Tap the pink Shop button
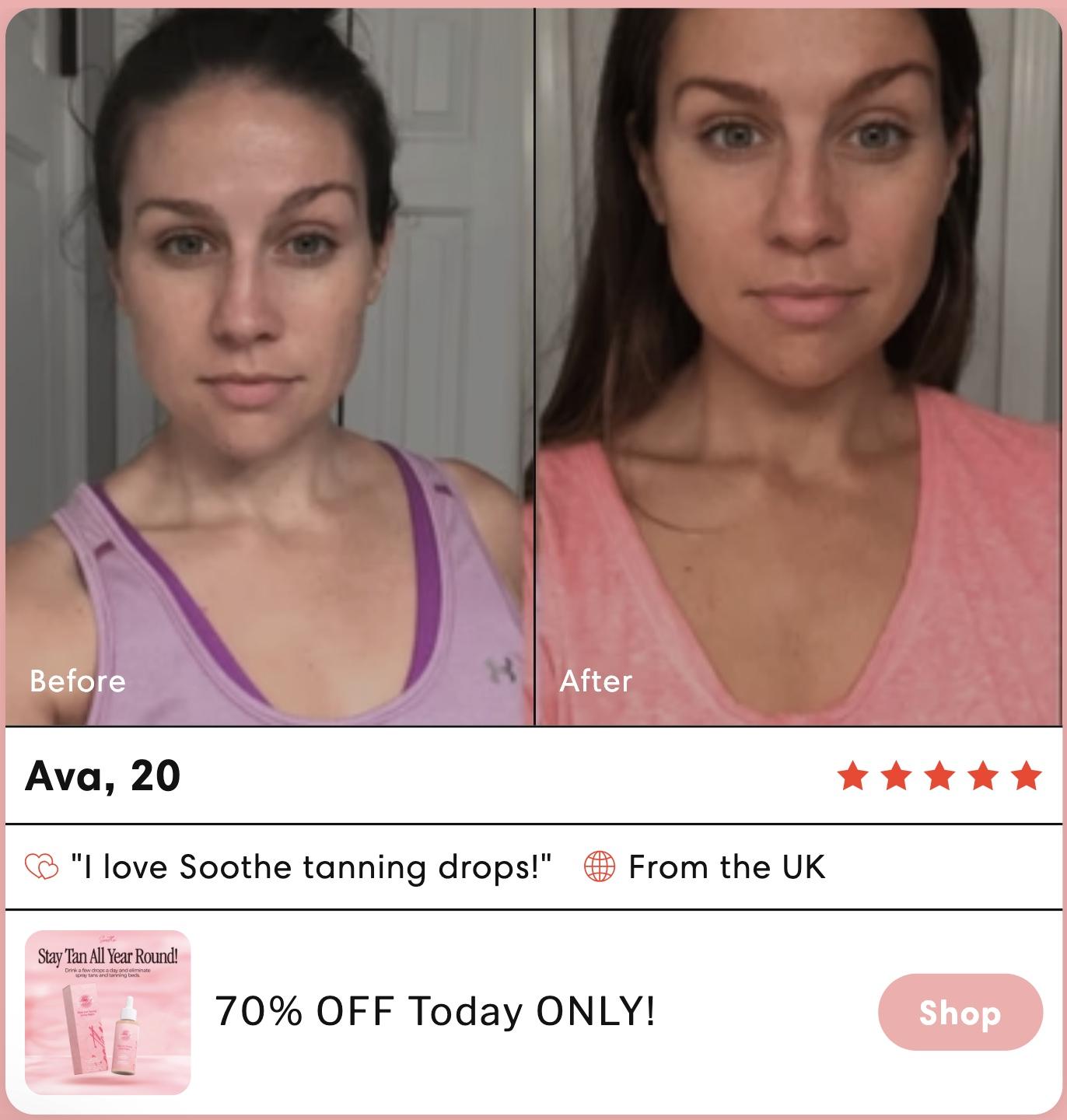The width and height of the screenshot is (1067, 1120). click(x=960, y=1012)
